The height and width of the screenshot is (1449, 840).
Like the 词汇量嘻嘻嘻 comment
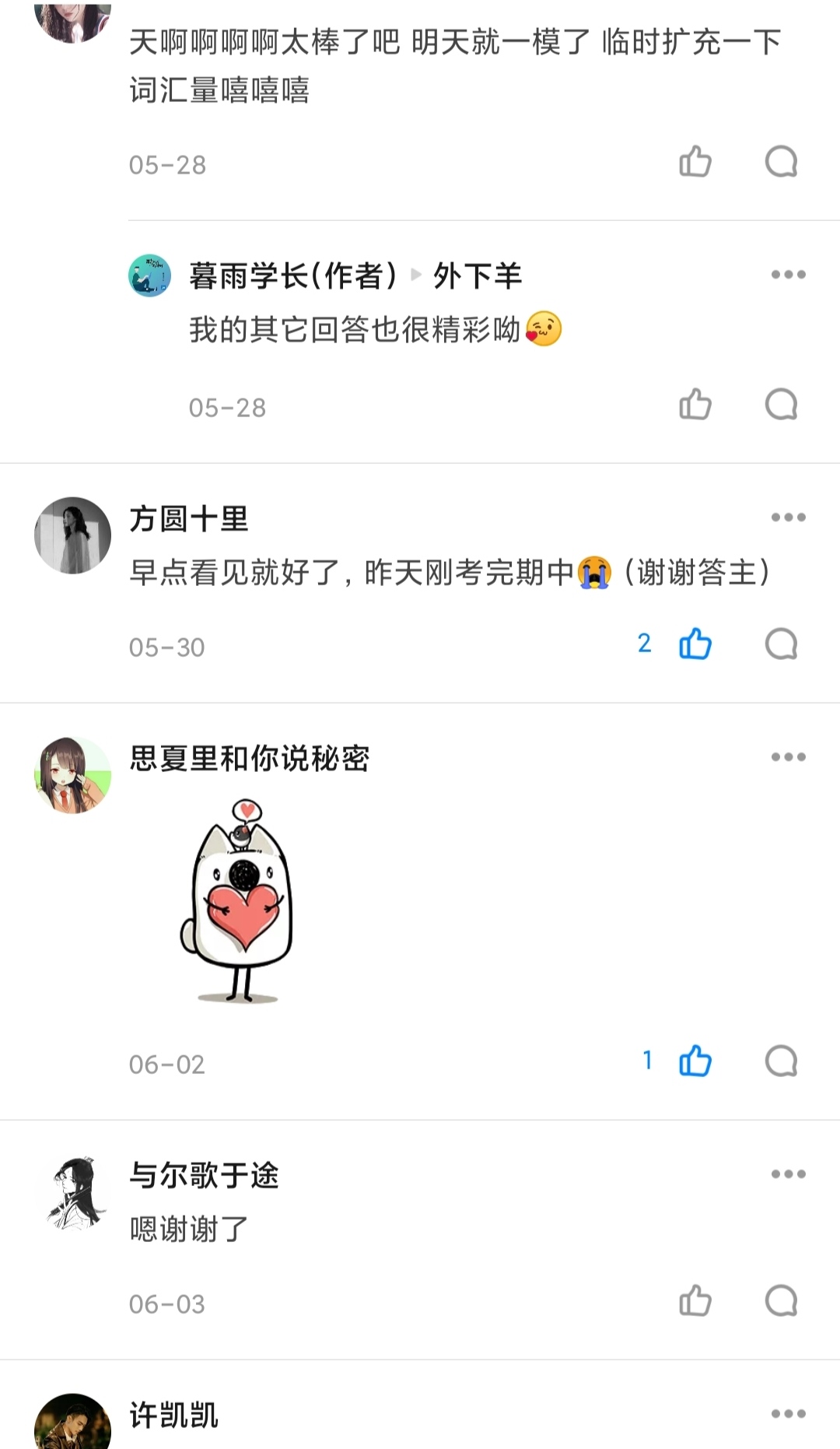pyautogui.click(x=695, y=162)
